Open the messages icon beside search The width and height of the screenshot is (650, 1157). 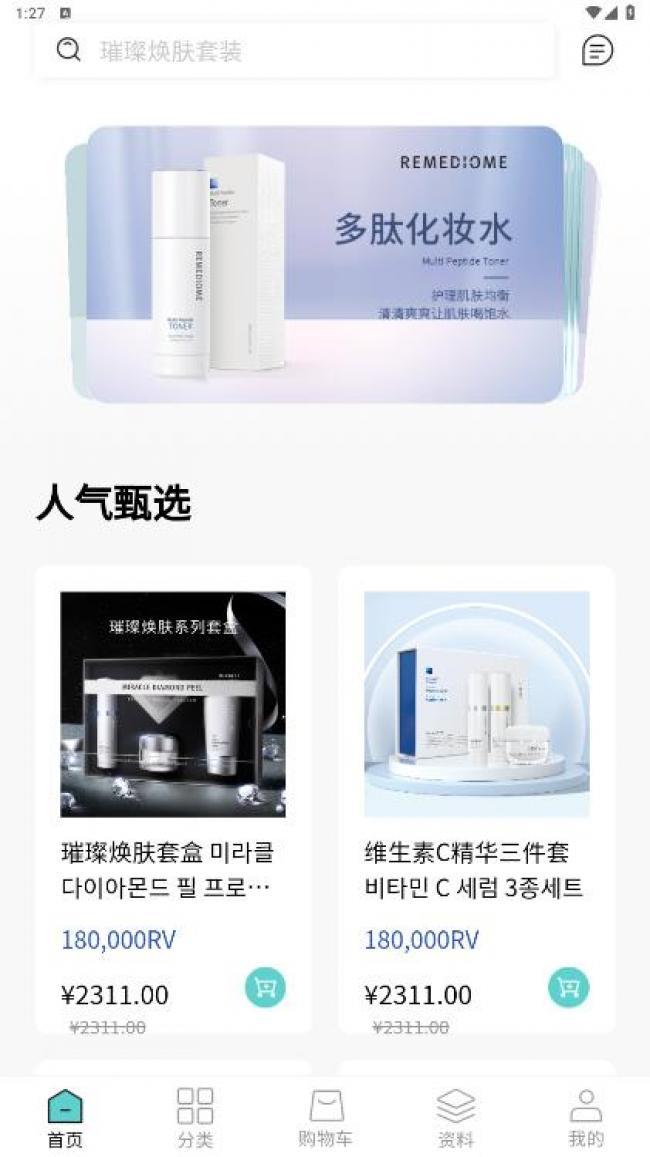597,51
